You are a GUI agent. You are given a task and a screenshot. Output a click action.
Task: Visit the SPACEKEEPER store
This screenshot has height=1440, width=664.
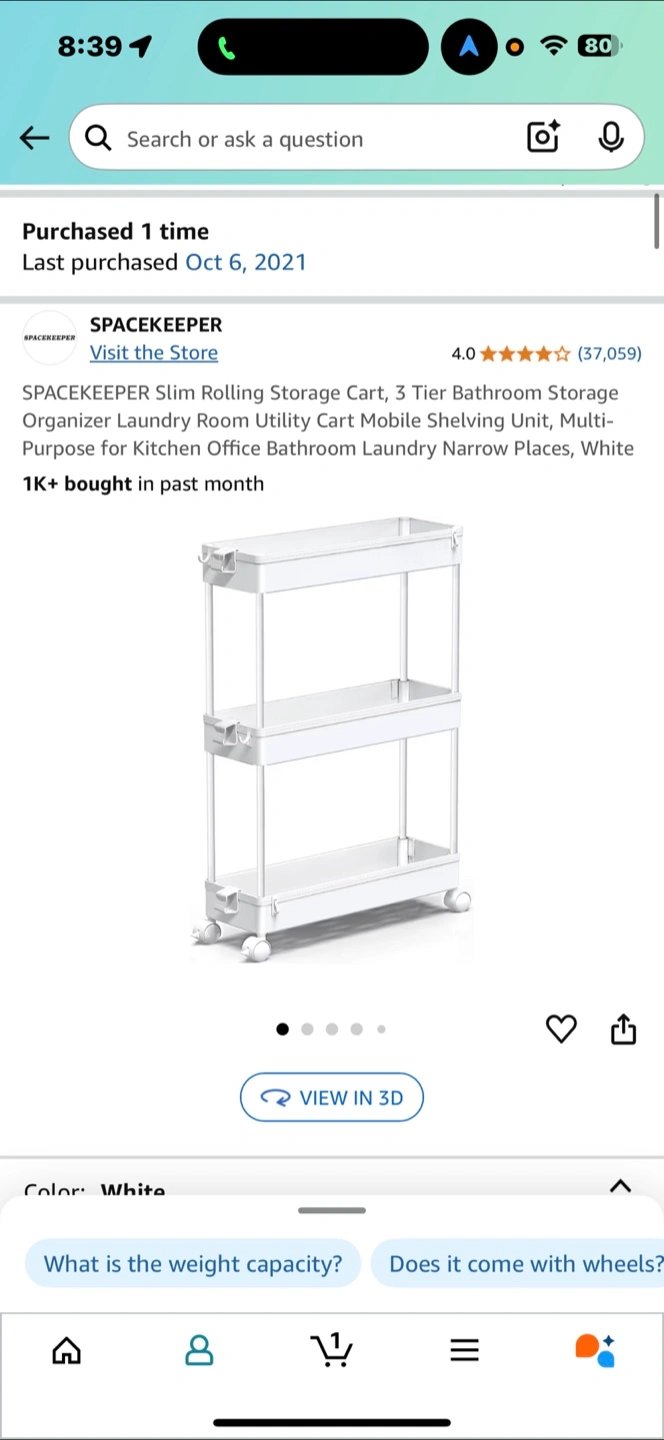(x=154, y=353)
